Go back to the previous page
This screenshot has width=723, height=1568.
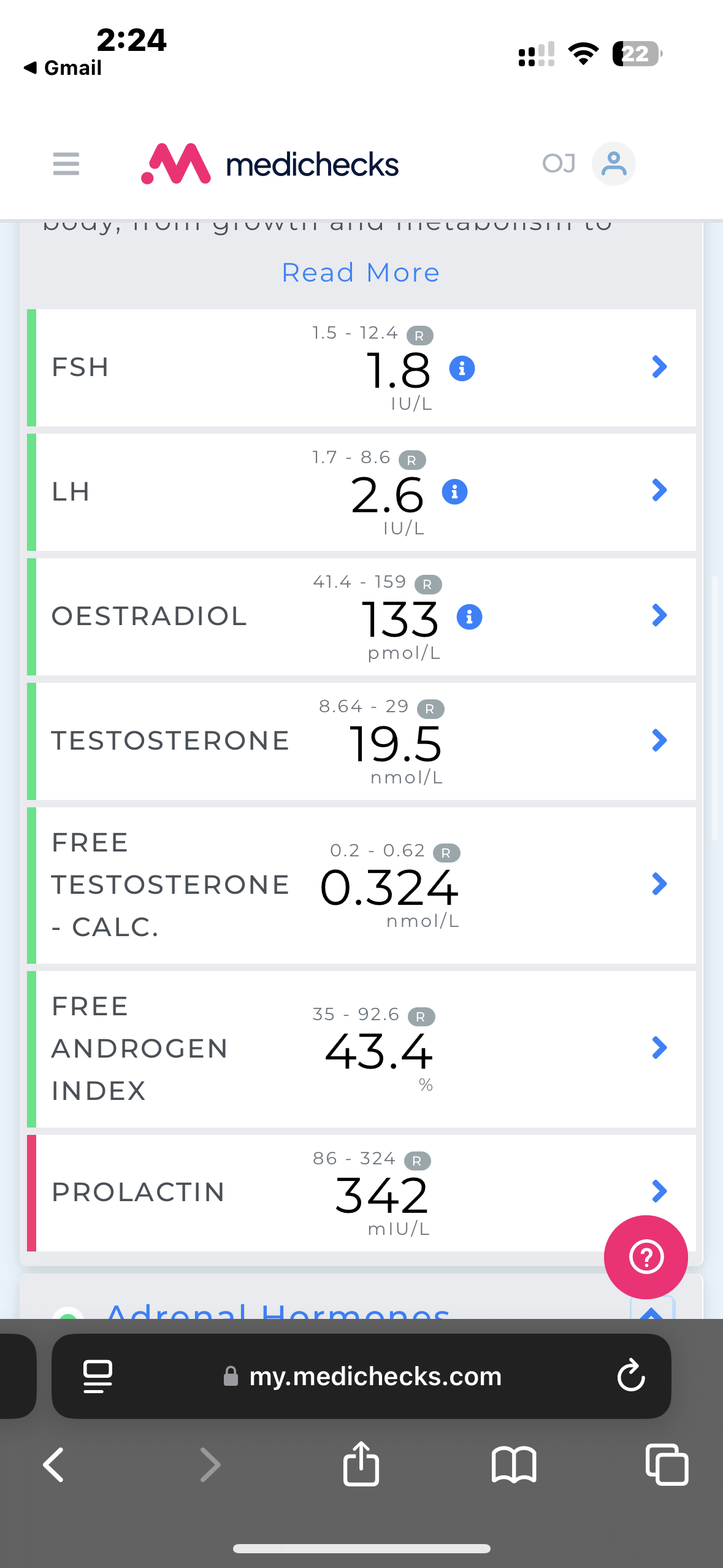54,1464
